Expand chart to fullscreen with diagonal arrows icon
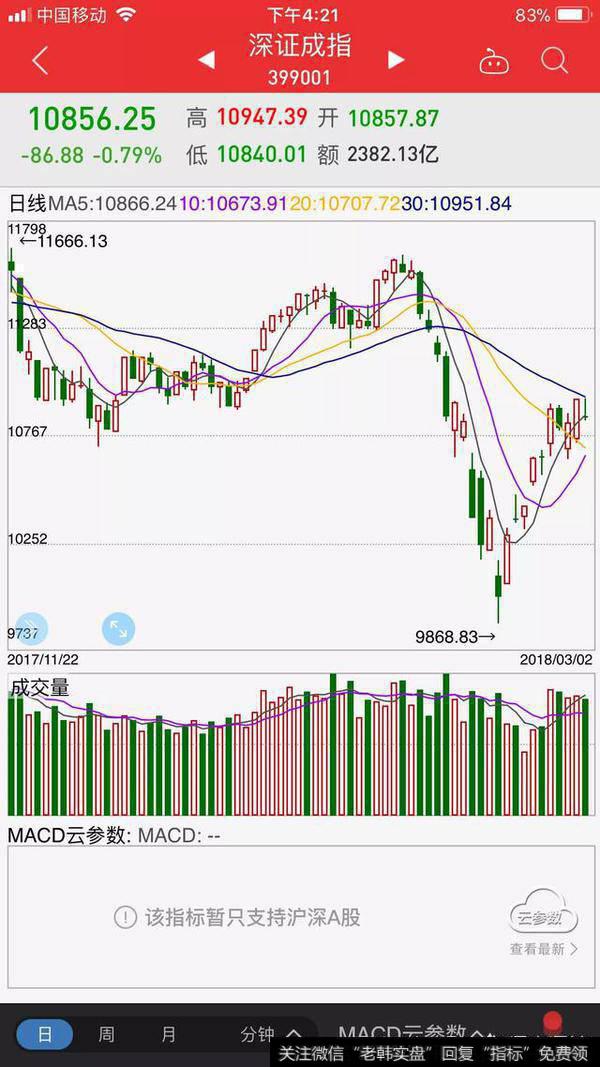The image size is (600, 1067). 118,629
